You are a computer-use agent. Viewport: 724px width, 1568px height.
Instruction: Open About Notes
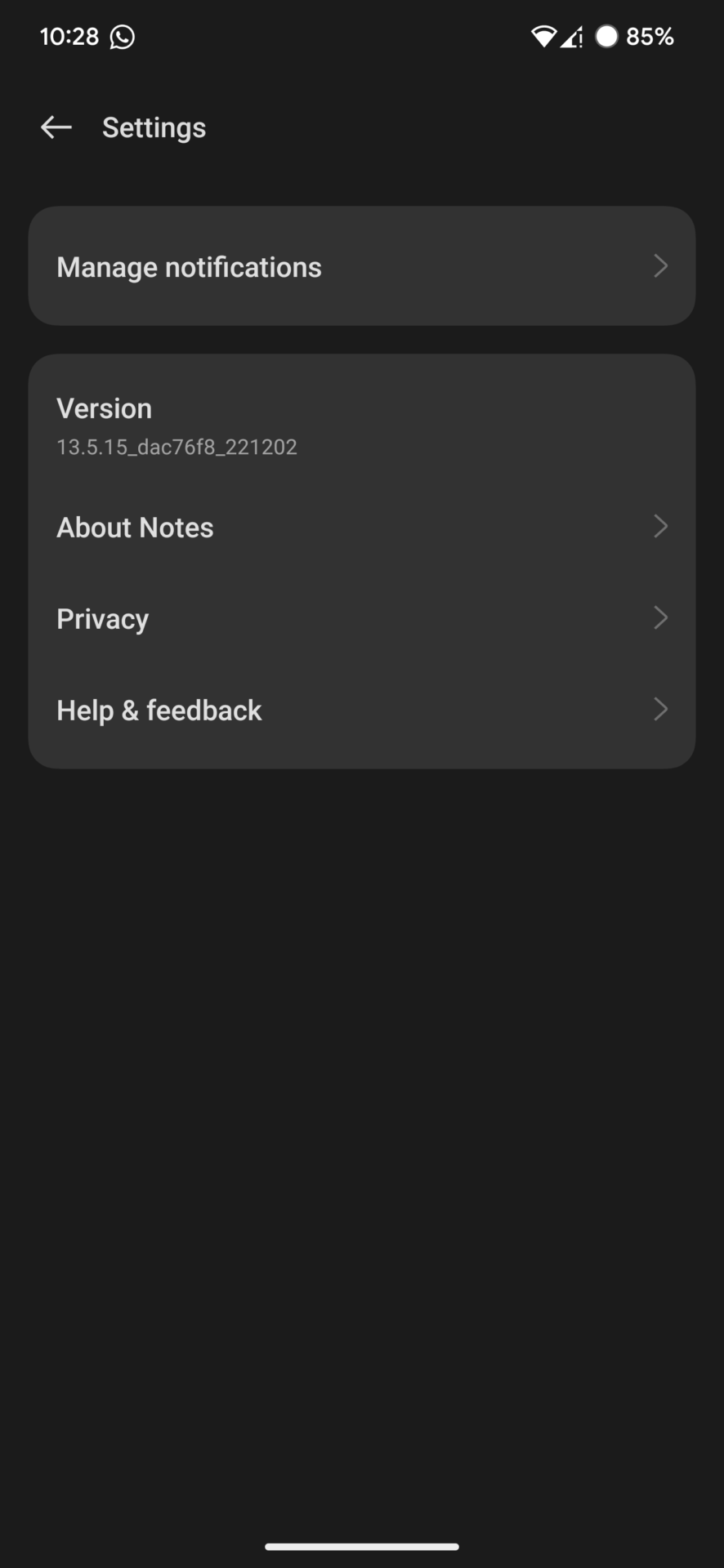tap(361, 528)
